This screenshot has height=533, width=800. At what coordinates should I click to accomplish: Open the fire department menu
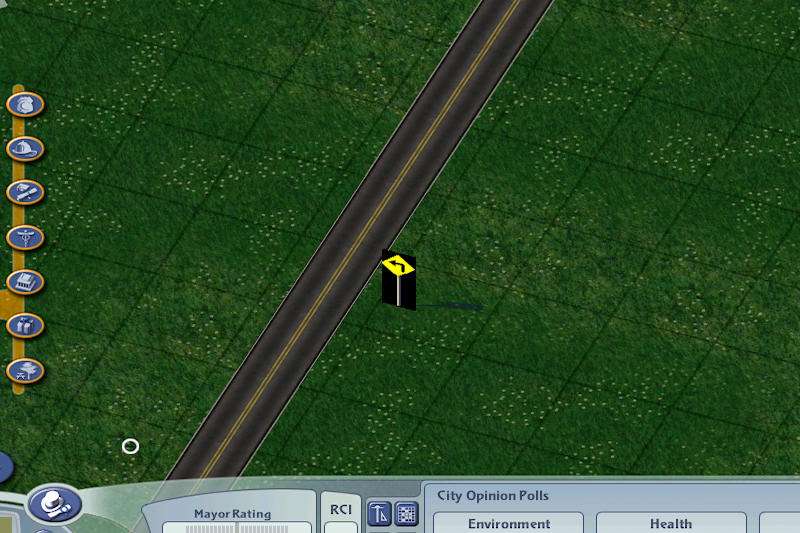pyautogui.click(x=25, y=149)
